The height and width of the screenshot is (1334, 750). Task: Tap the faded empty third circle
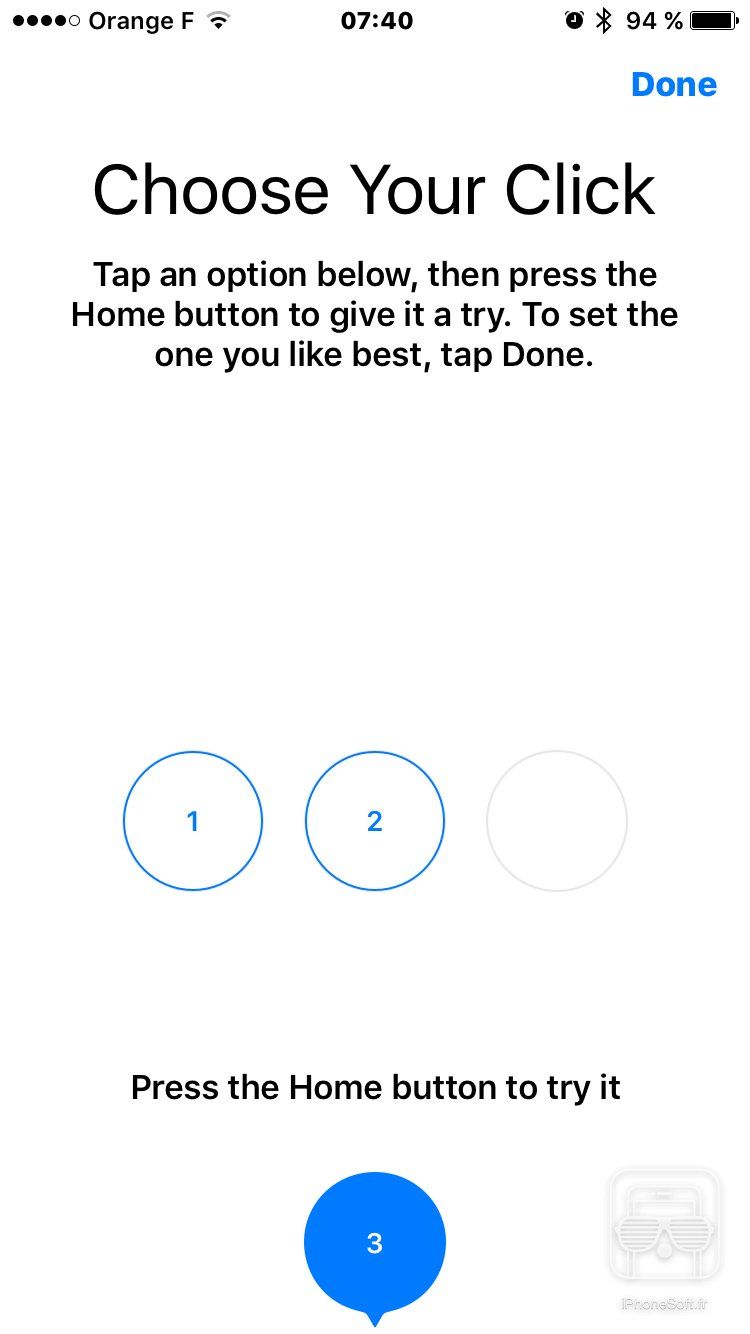(x=556, y=820)
